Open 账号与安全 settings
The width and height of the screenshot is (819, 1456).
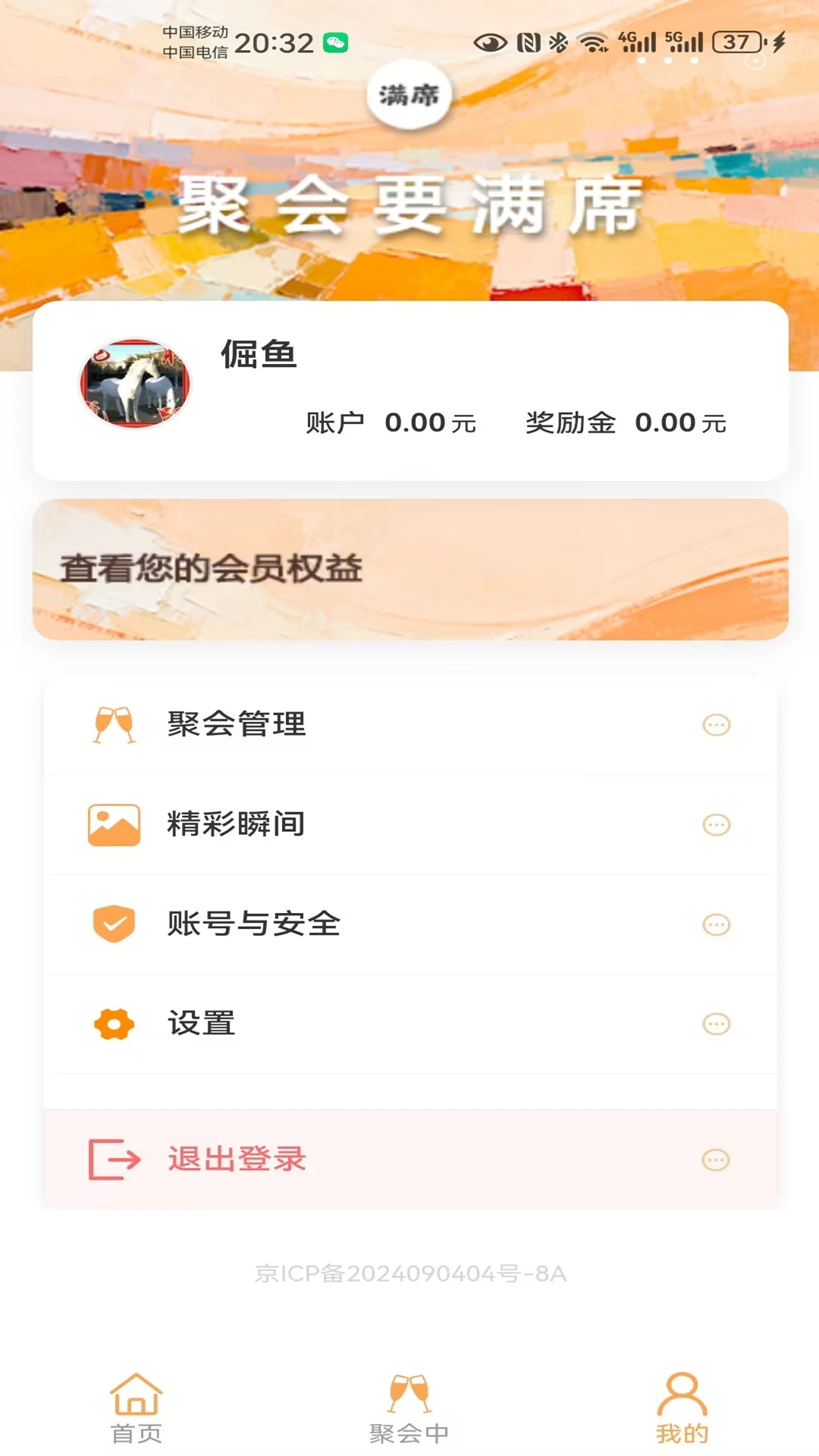click(x=410, y=924)
